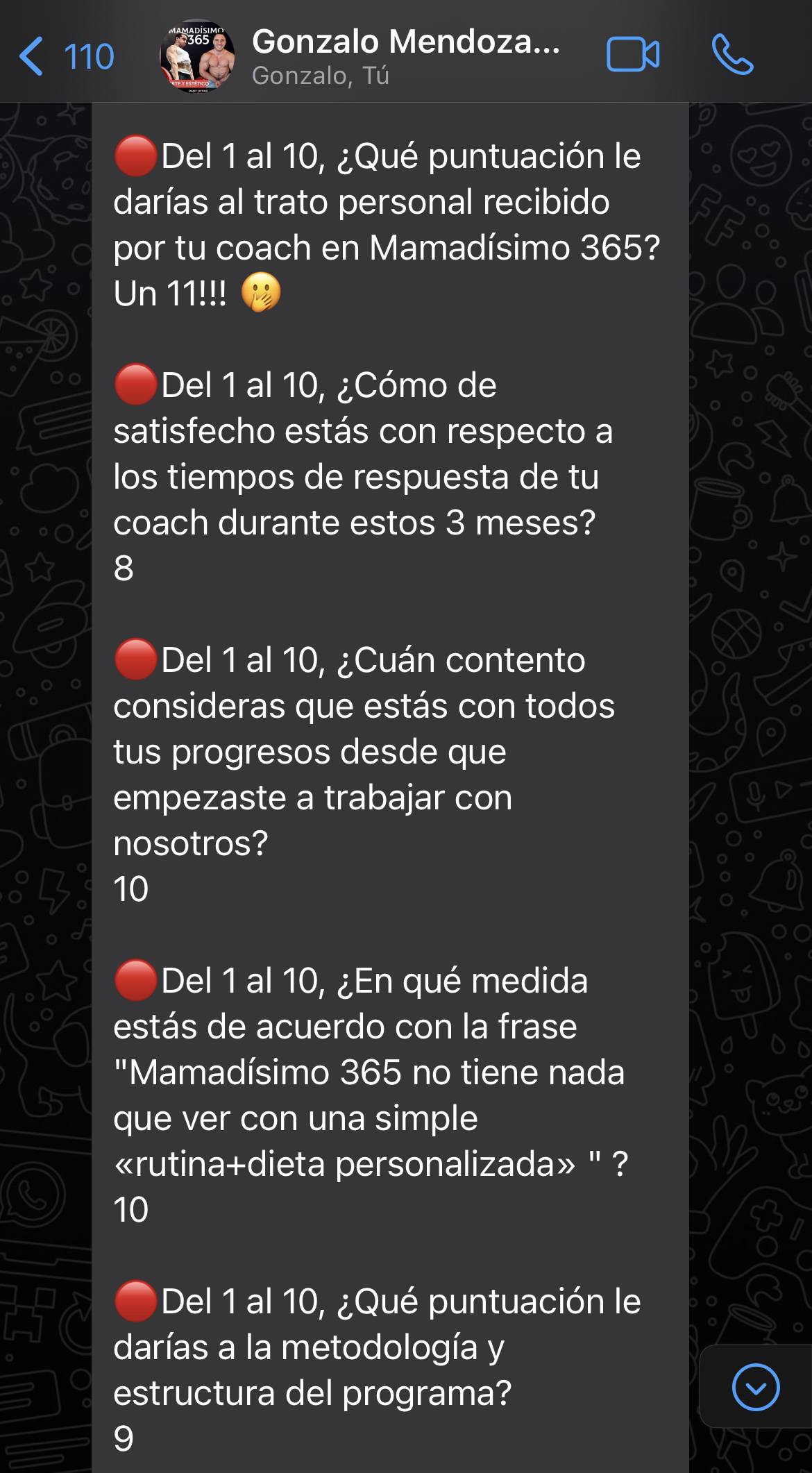This screenshot has height=1473, width=812.
Task: Start a video call with the group
Action: click(x=633, y=55)
